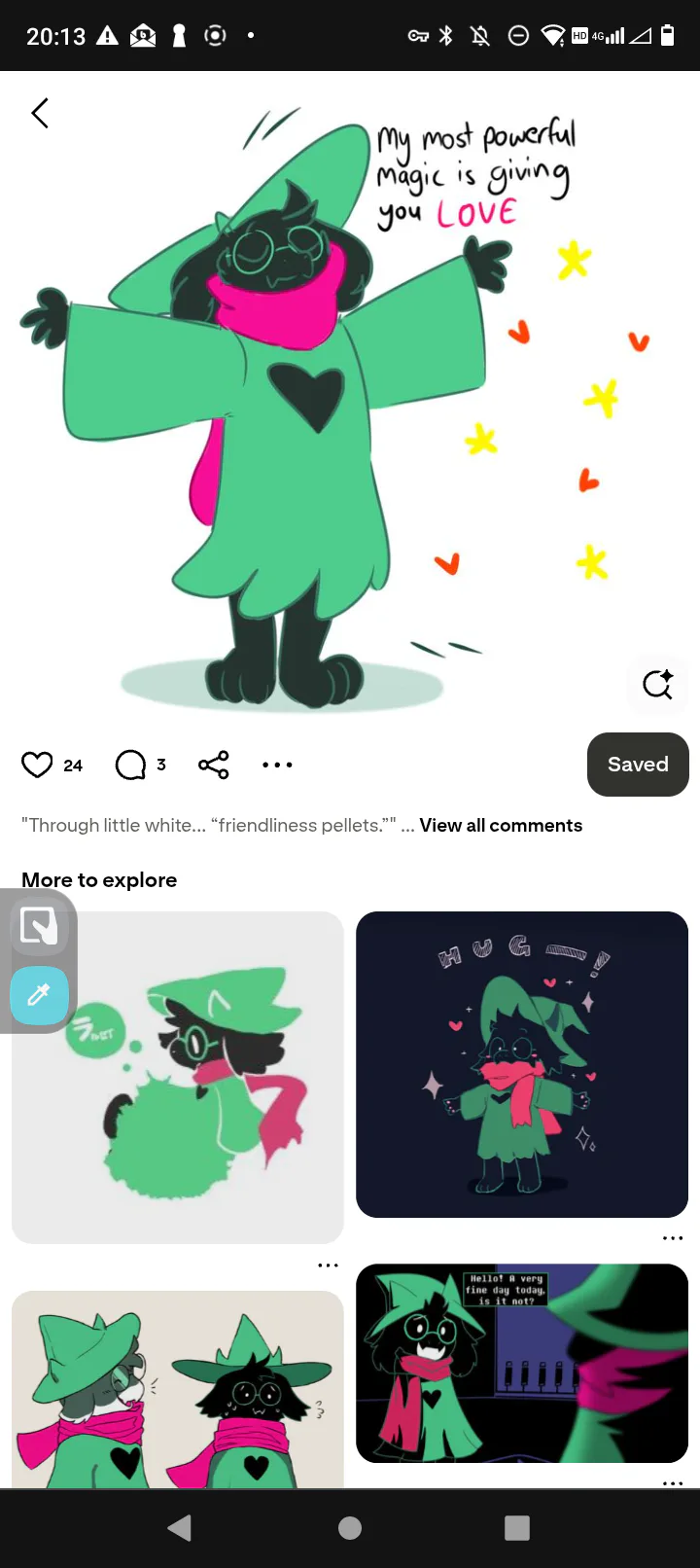Share this pin

[x=214, y=766]
